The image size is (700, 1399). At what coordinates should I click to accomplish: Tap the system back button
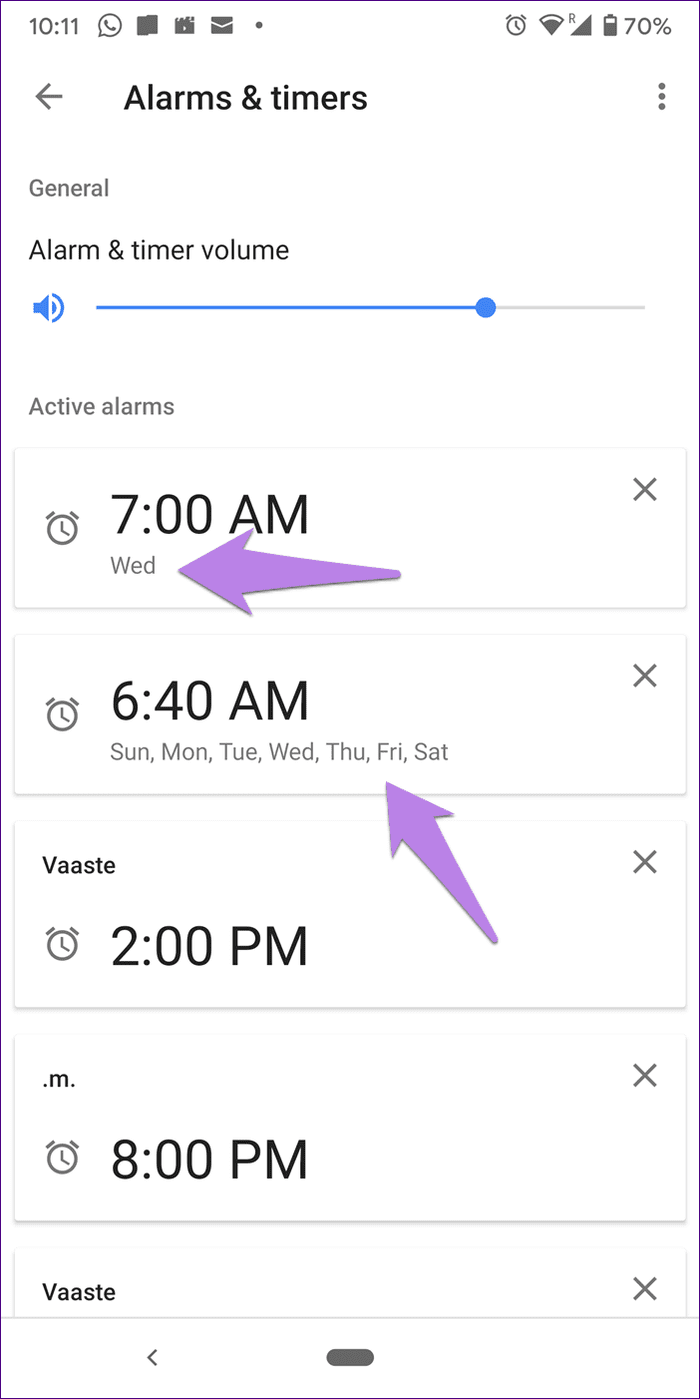[x=152, y=1357]
